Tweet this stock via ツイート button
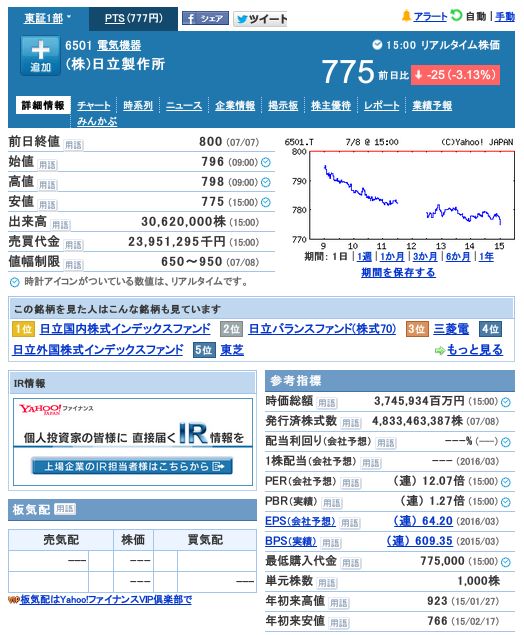The height and width of the screenshot is (635, 524). pyautogui.click(x=260, y=19)
